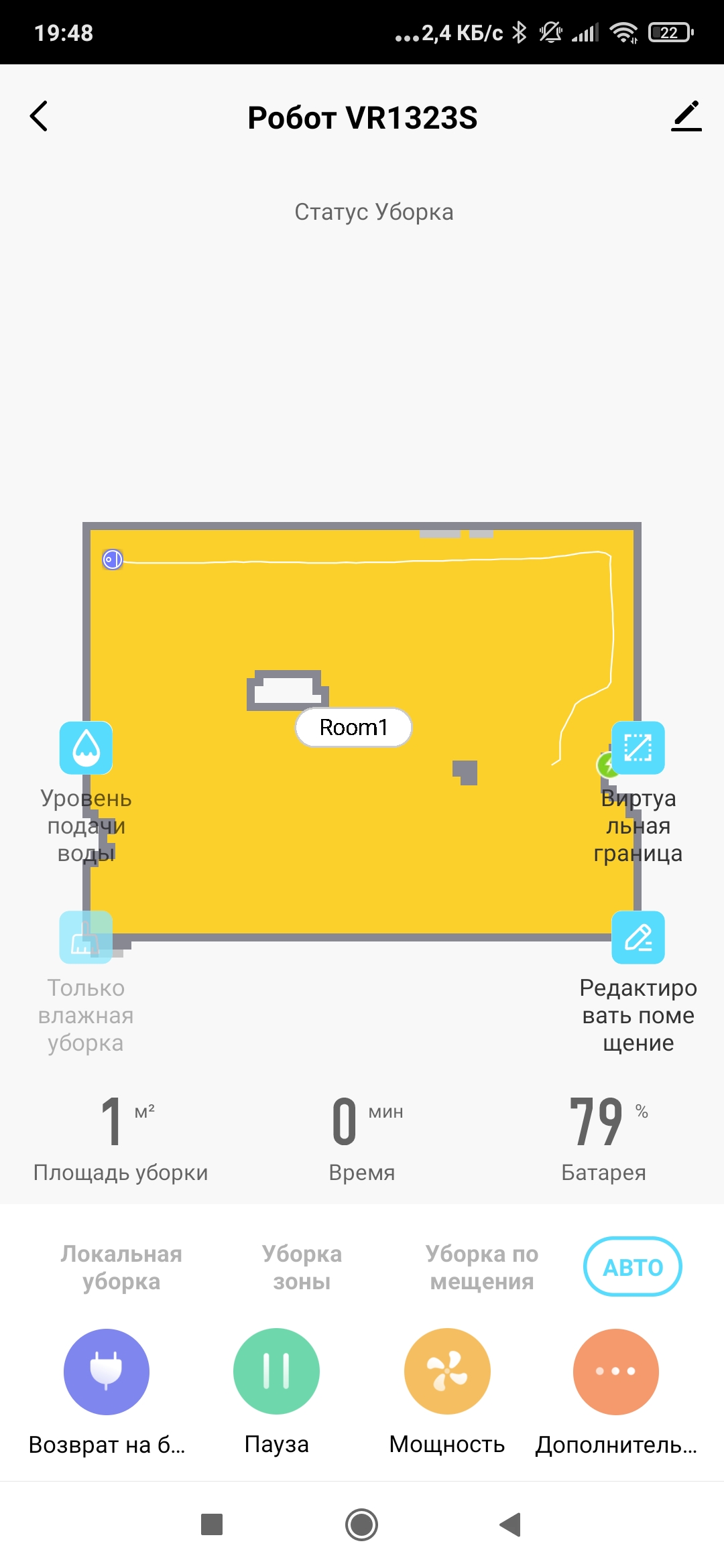Send robot back to charging base
The image size is (724, 1568).
point(107,1372)
